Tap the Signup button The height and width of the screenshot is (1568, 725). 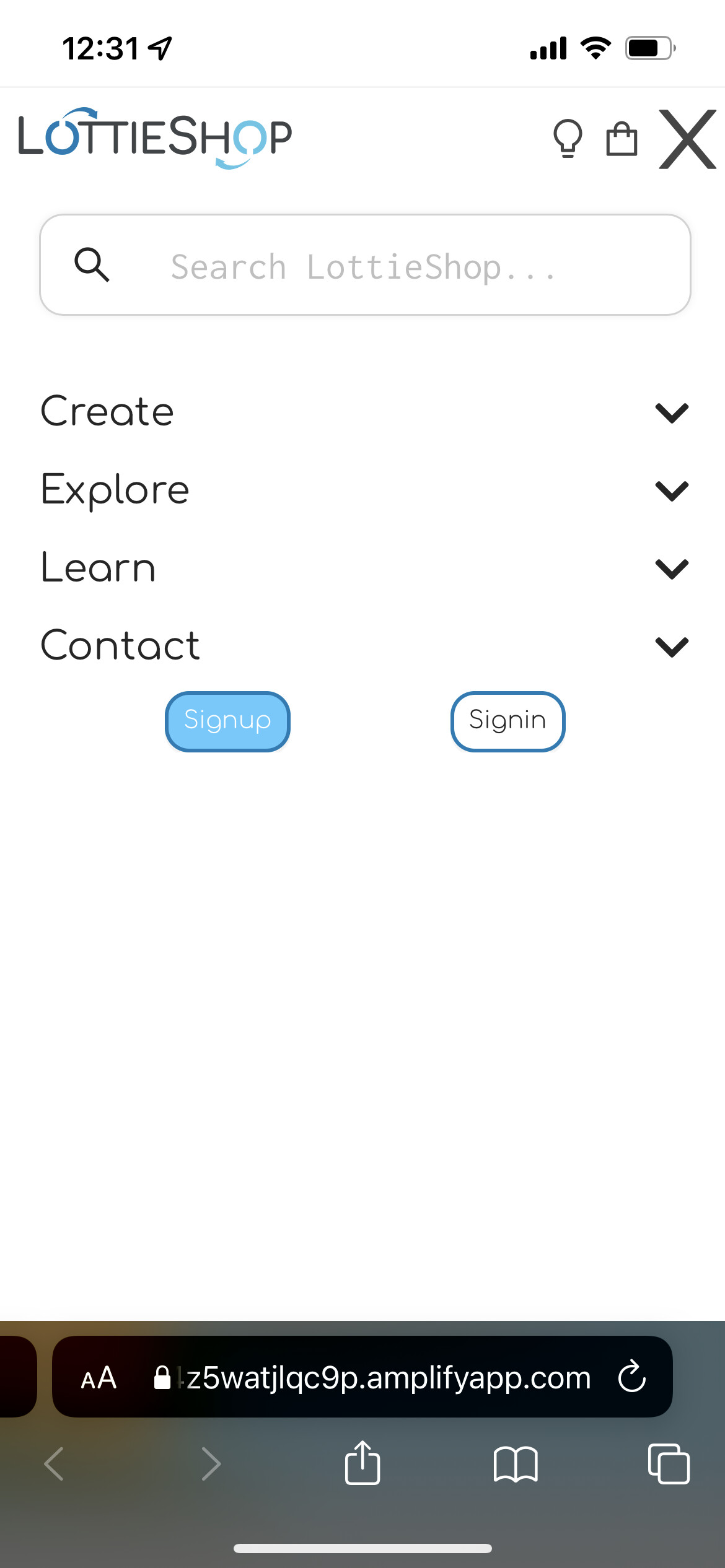pyautogui.click(x=227, y=721)
